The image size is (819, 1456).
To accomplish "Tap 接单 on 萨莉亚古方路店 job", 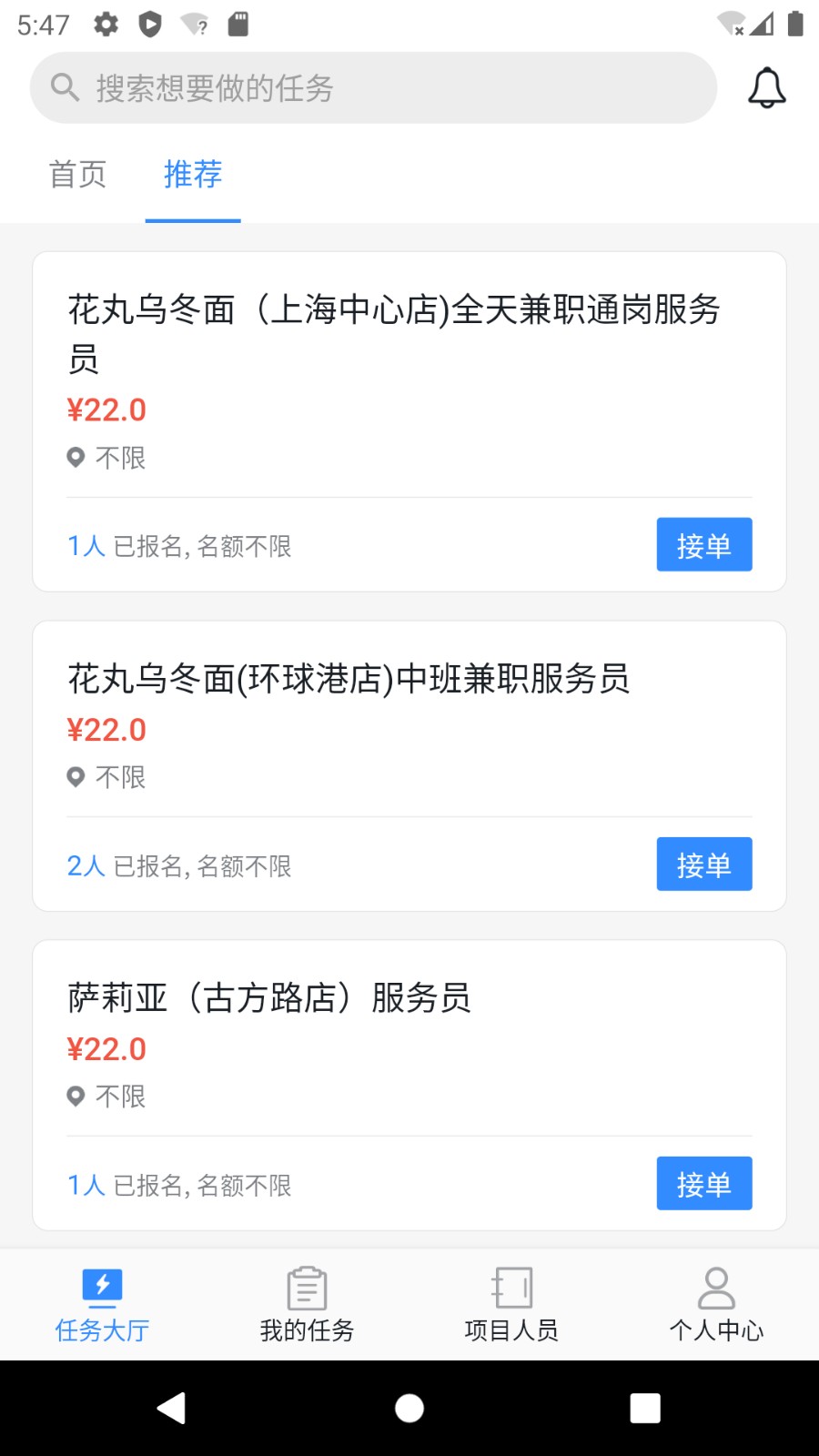I will 704,1183.
